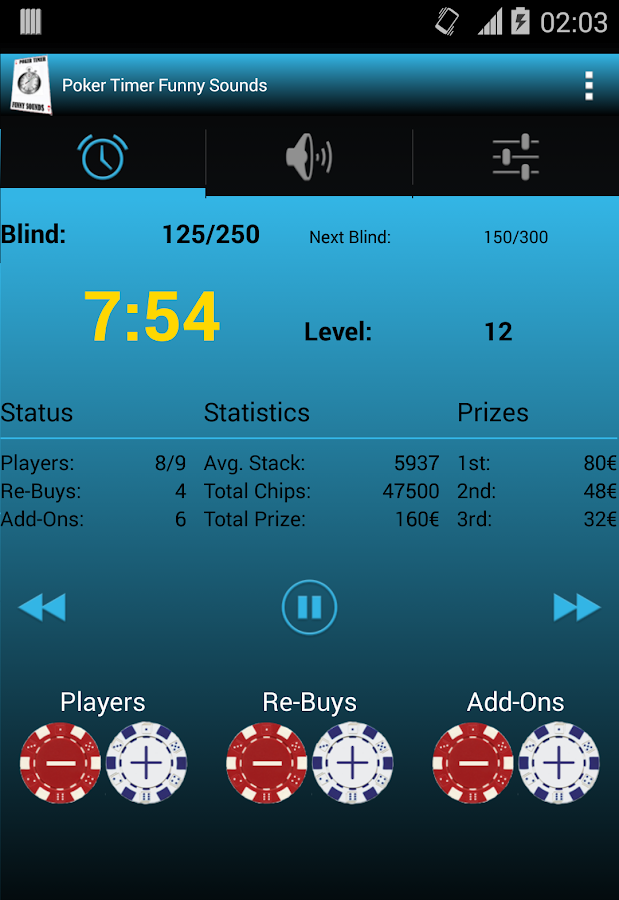Open the settings sliders tab
619x900 pixels.
(x=516, y=157)
